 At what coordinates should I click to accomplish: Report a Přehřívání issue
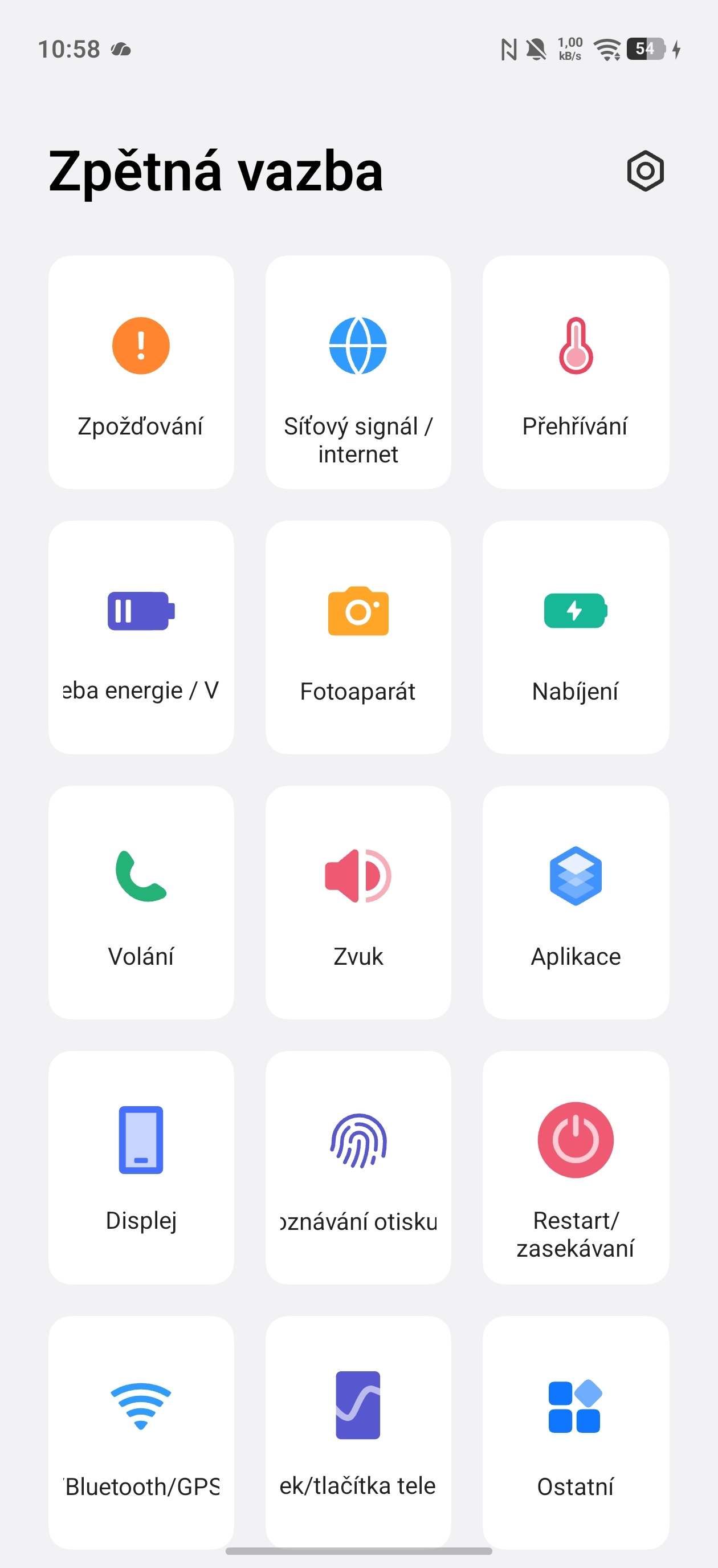click(x=575, y=371)
